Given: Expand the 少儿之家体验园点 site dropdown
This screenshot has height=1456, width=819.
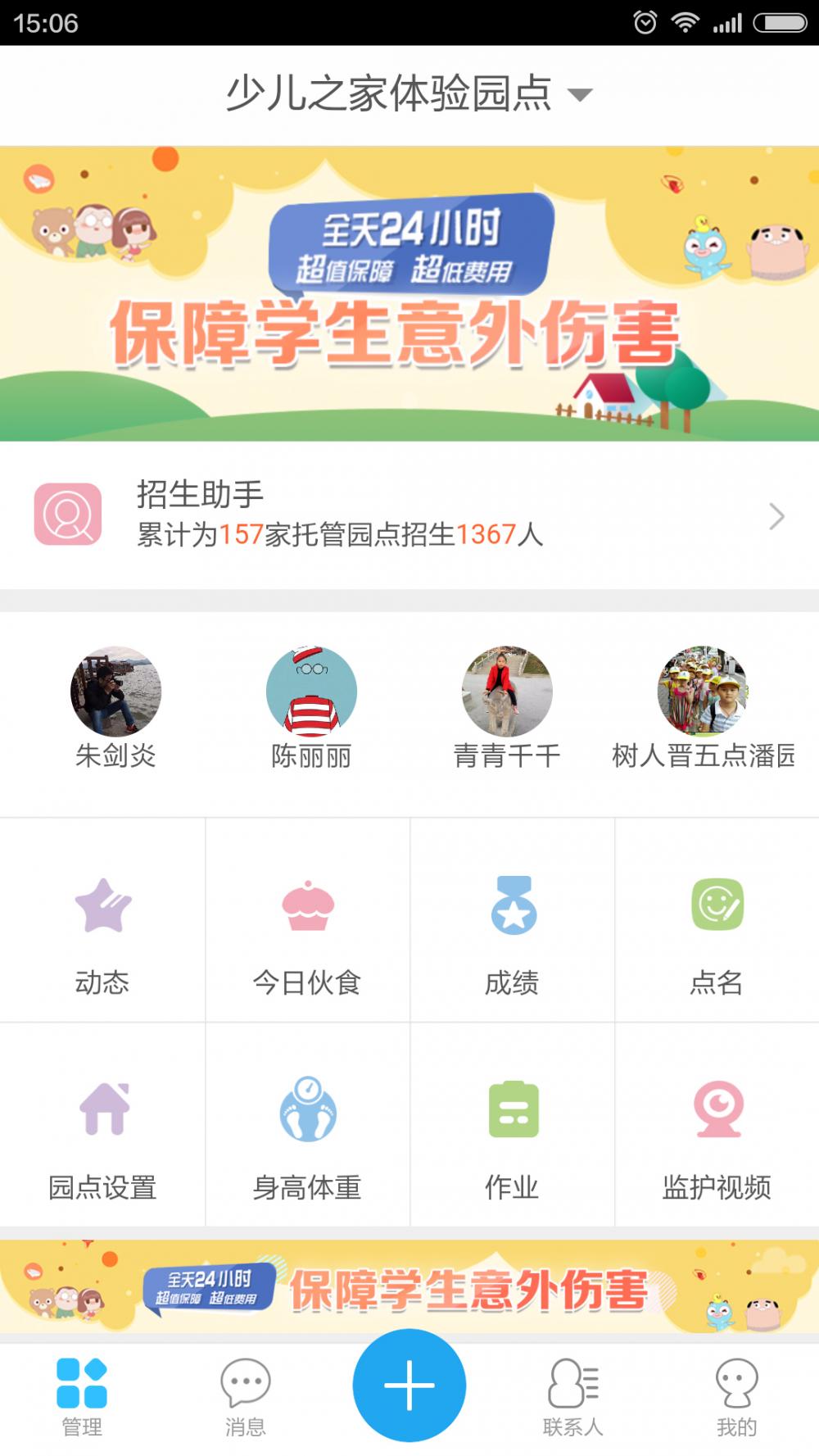Looking at the screenshot, I should [409, 93].
